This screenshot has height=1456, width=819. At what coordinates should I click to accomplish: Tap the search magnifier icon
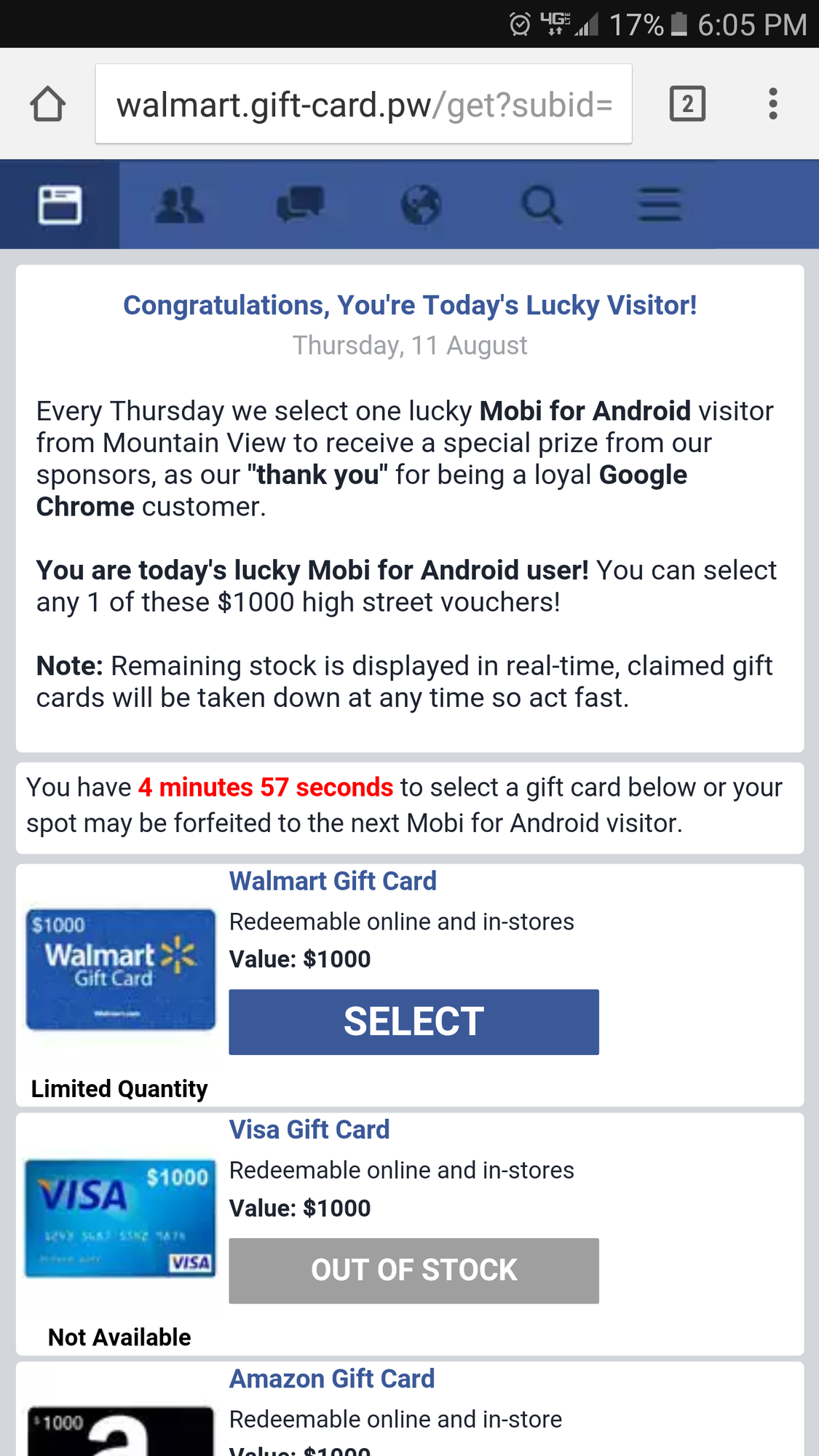coord(541,205)
